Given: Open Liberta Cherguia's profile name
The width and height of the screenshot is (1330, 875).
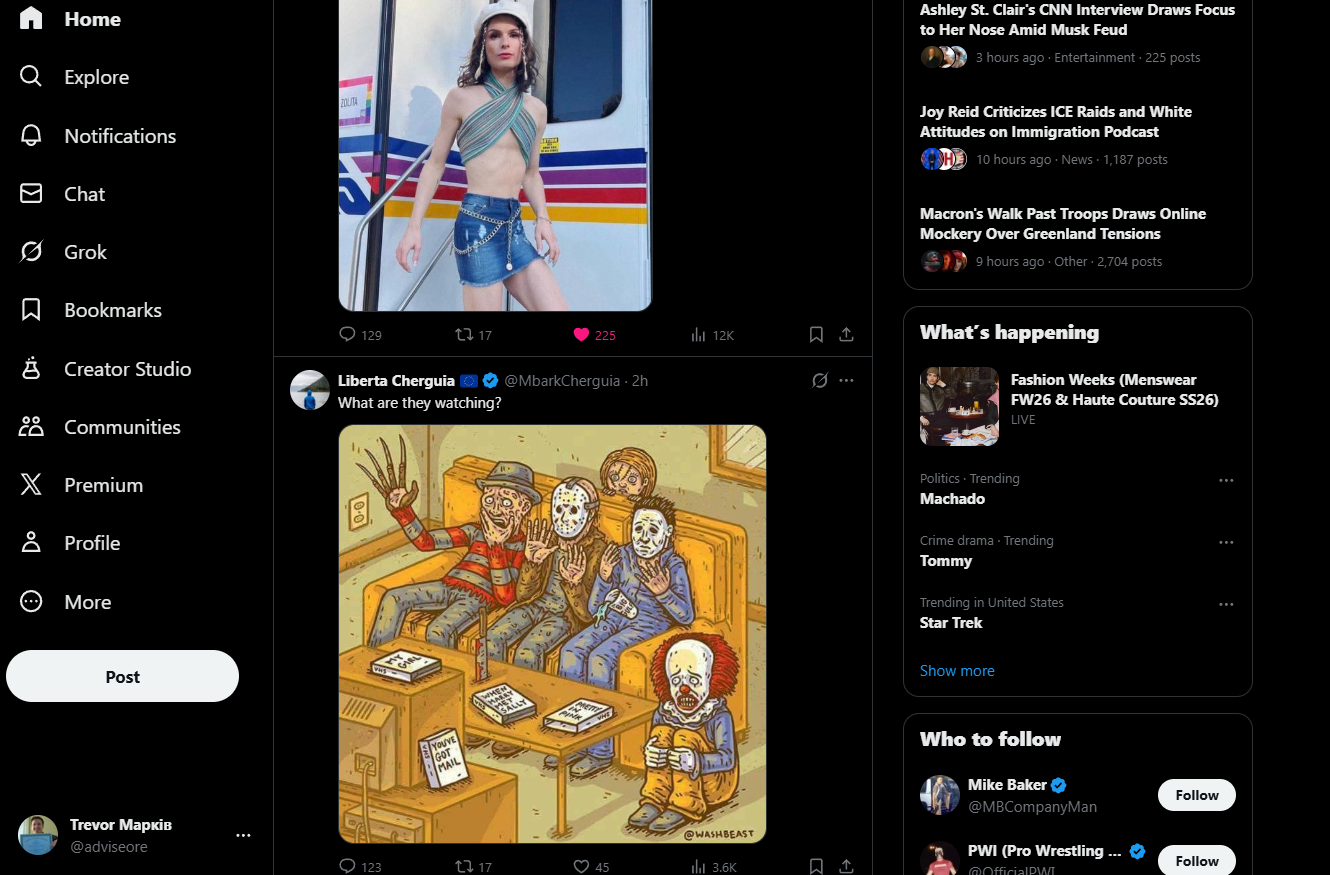Looking at the screenshot, I should (397, 380).
